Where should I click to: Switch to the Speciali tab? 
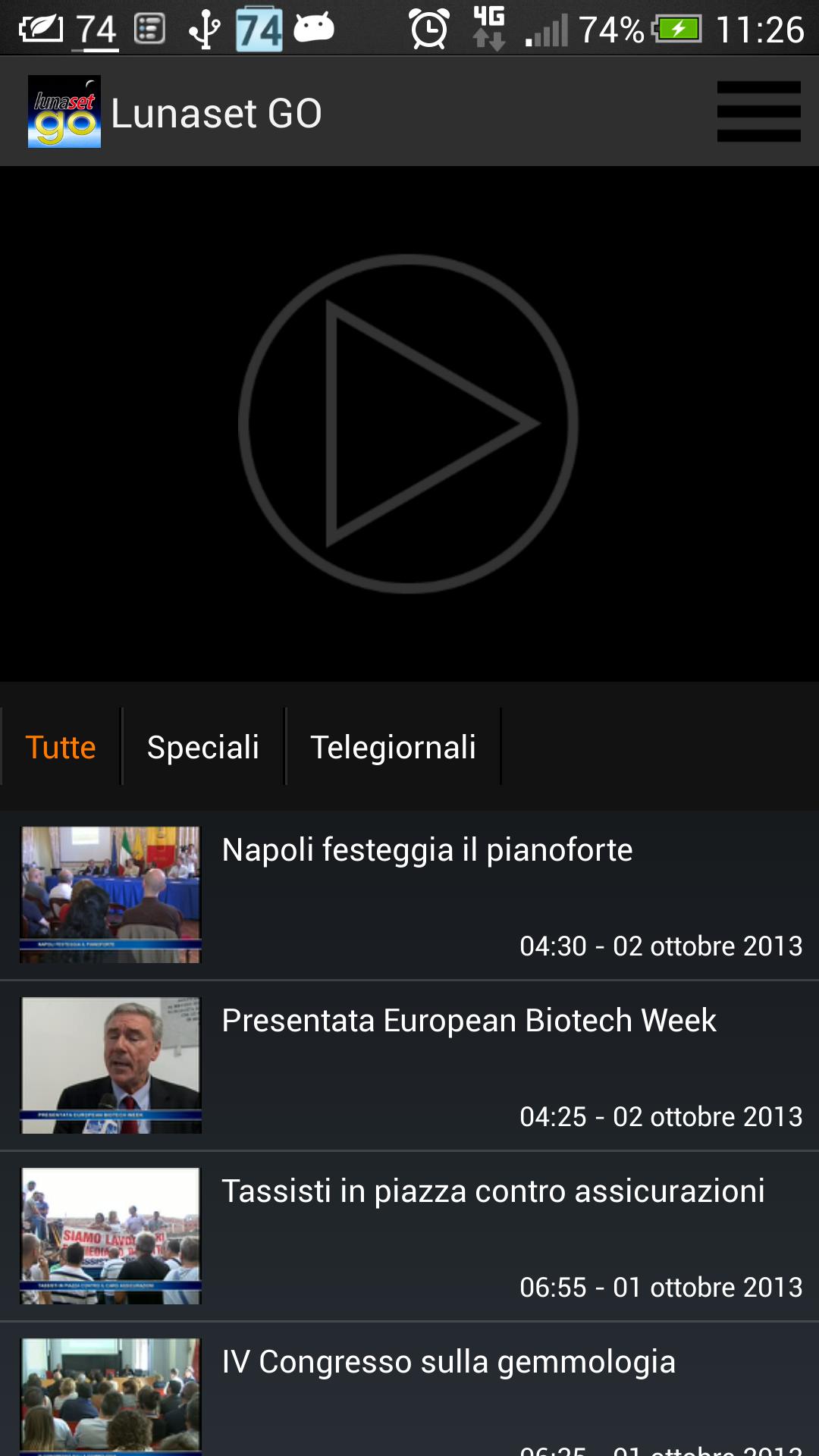pyautogui.click(x=202, y=747)
